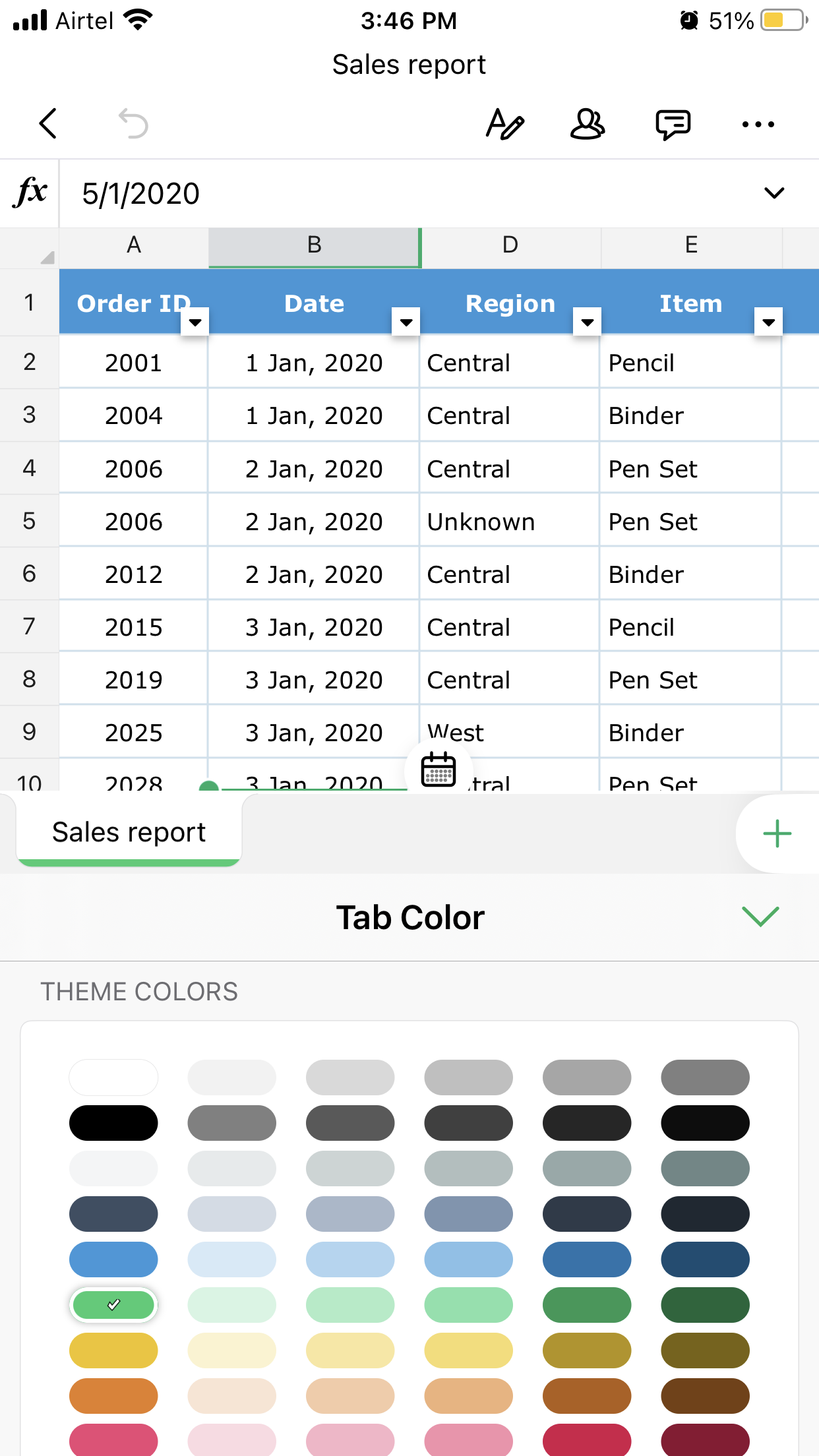Open the text formatting tool
Screen dimensions: 819x1456
(504, 123)
